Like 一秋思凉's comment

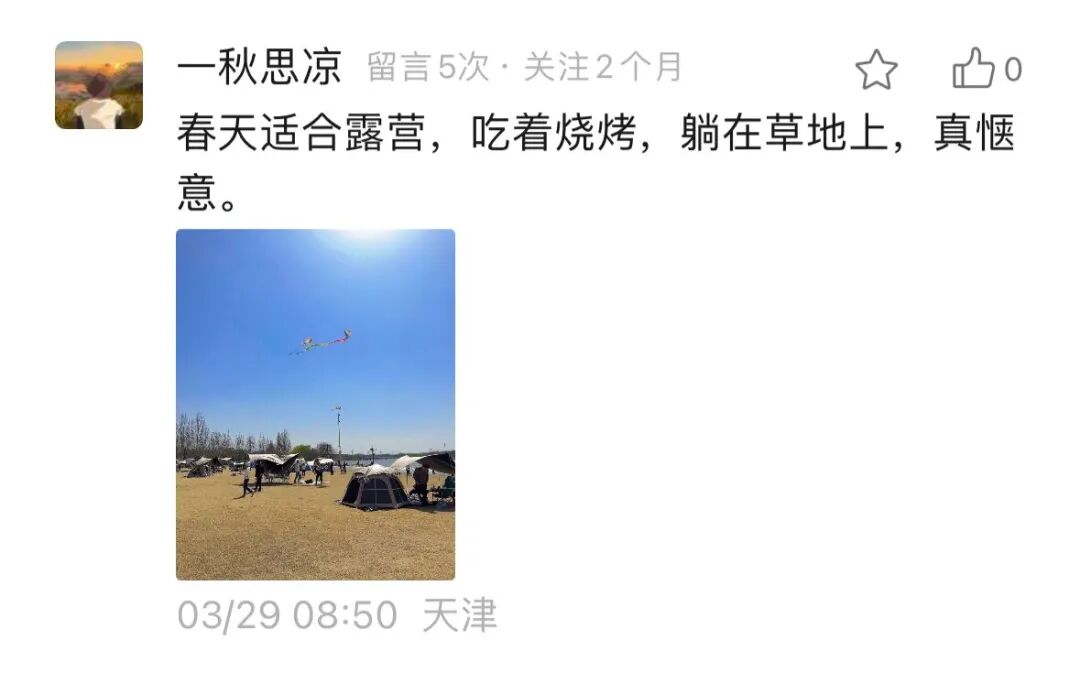point(974,70)
